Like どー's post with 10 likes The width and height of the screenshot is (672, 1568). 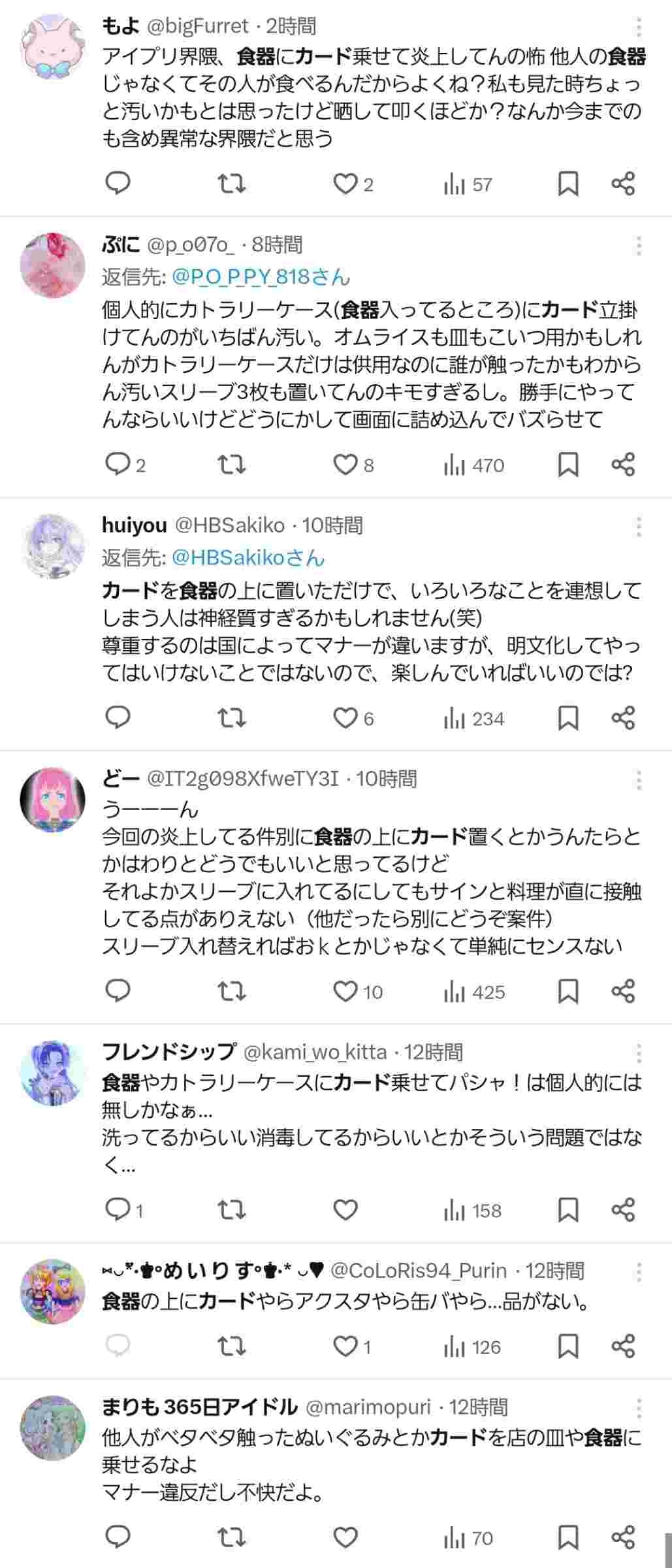345,992
